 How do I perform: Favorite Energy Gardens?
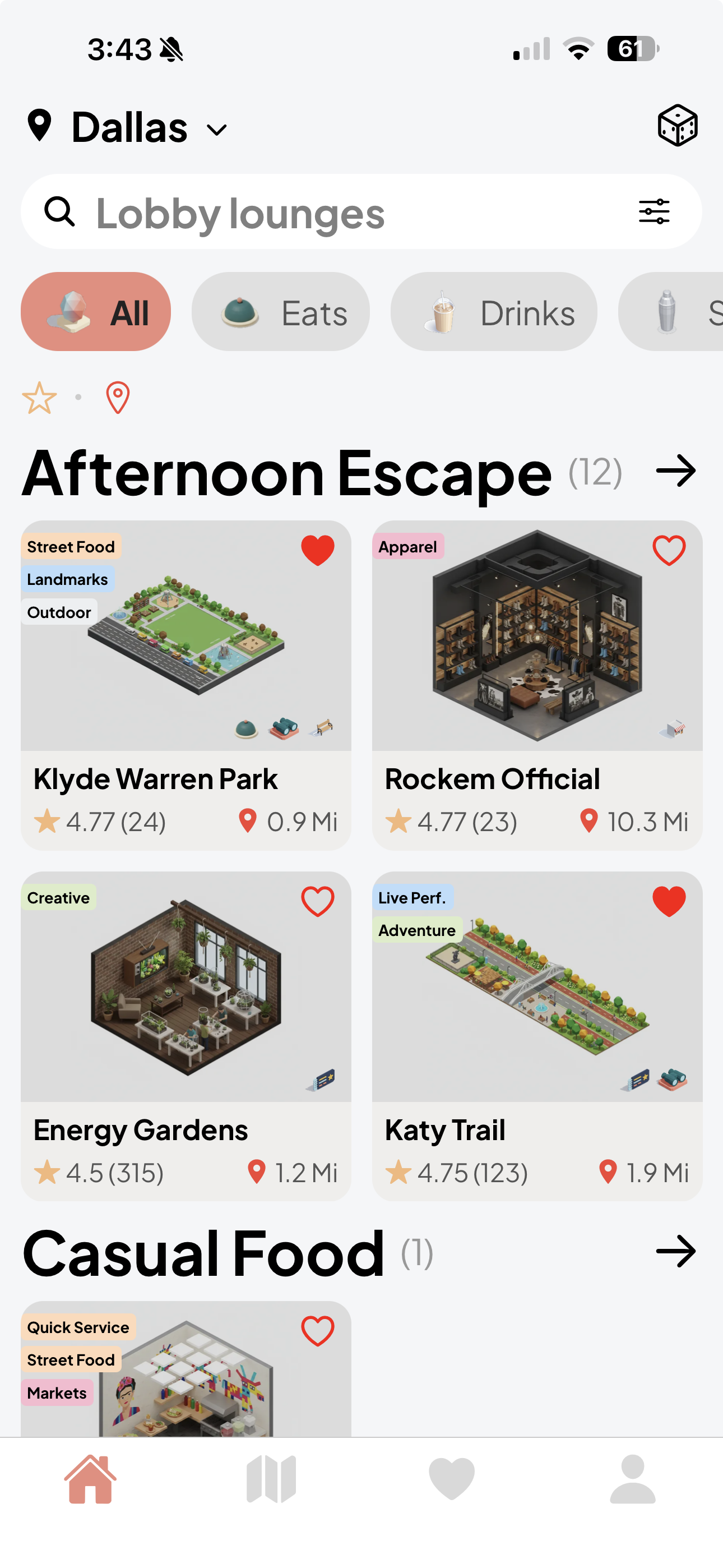click(x=318, y=901)
